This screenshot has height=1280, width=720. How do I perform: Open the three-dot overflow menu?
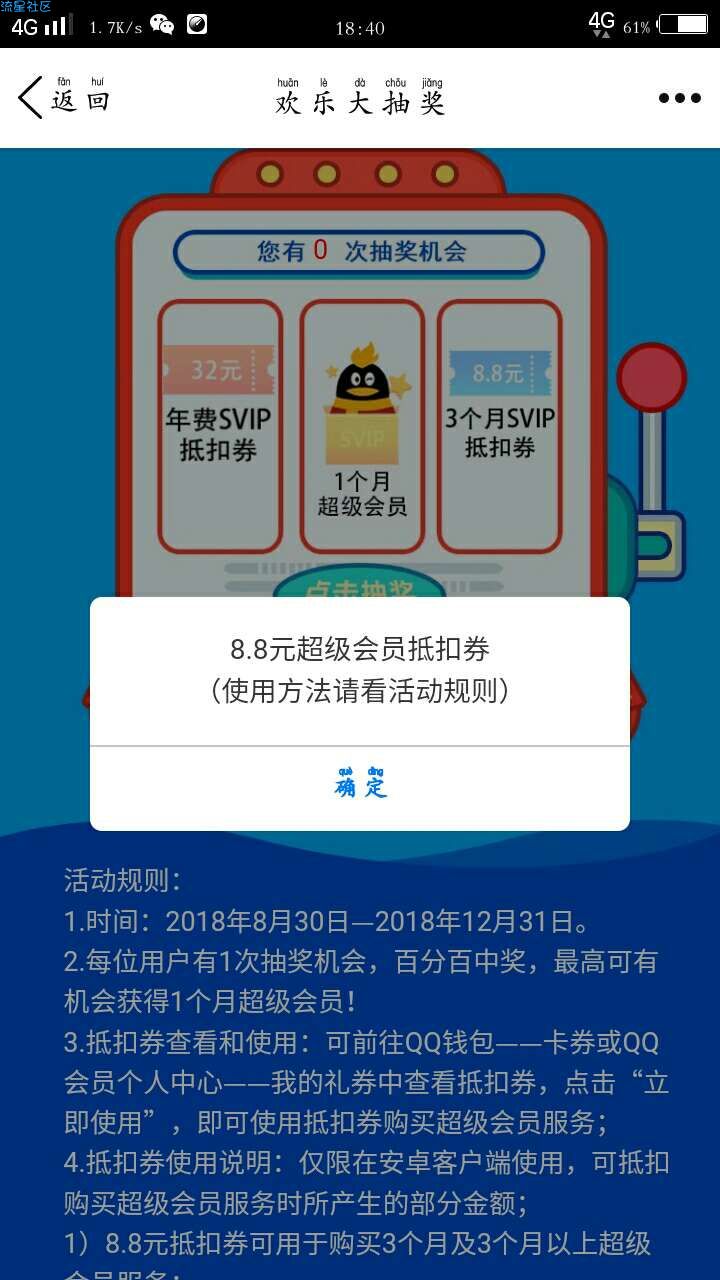[x=679, y=98]
